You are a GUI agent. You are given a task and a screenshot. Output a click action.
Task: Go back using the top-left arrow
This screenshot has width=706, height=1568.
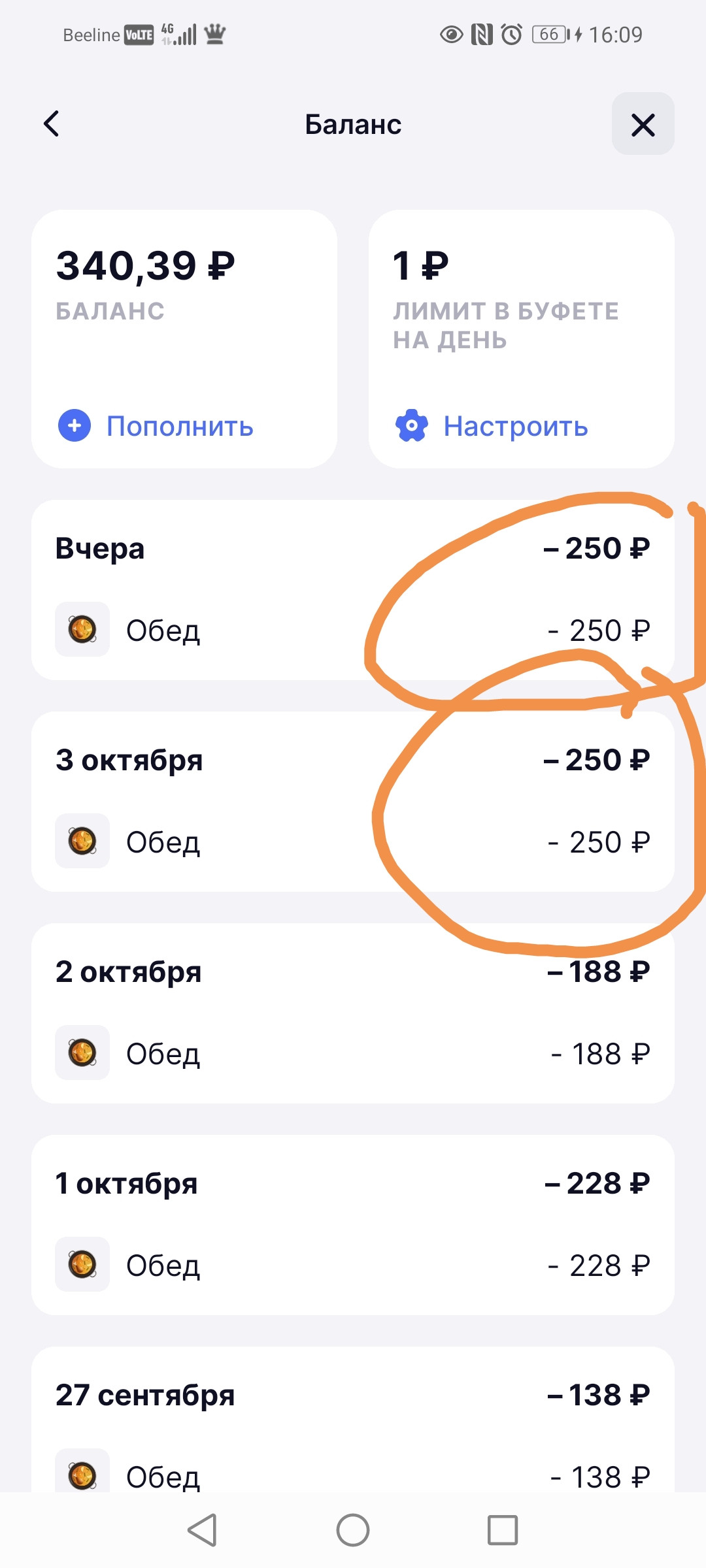coord(52,123)
